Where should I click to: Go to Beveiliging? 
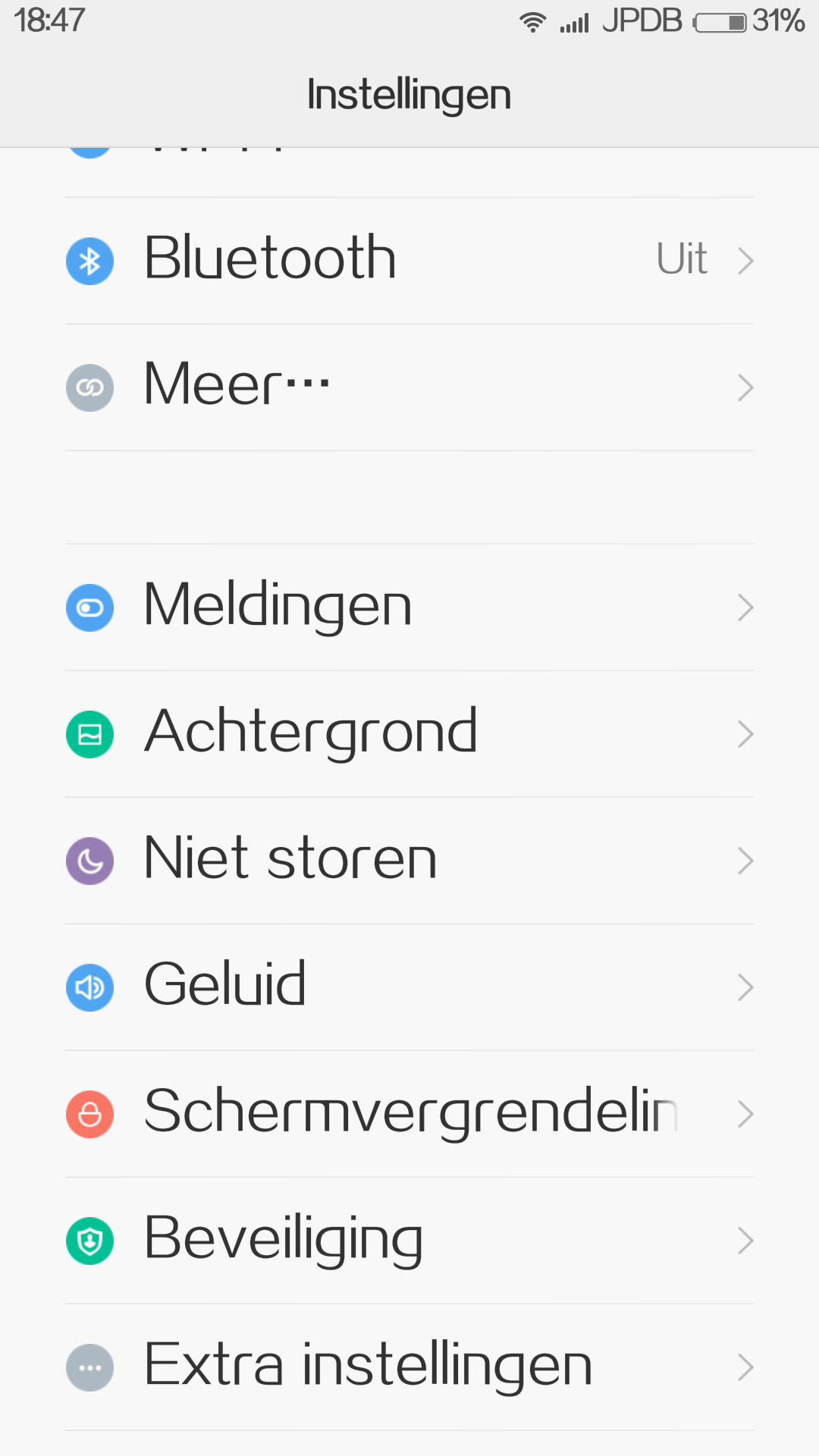409,1241
